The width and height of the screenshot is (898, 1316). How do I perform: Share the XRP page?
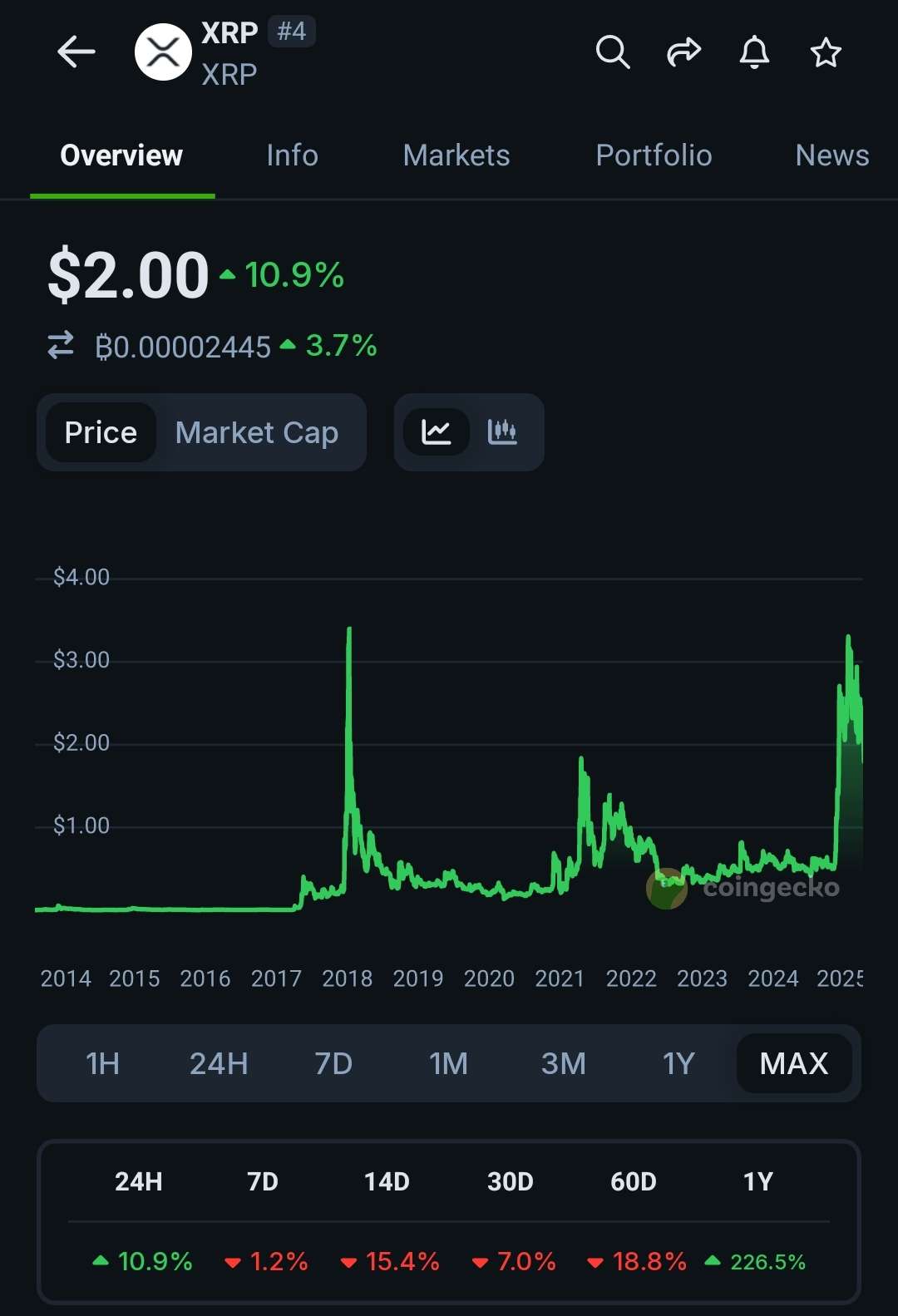(683, 52)
